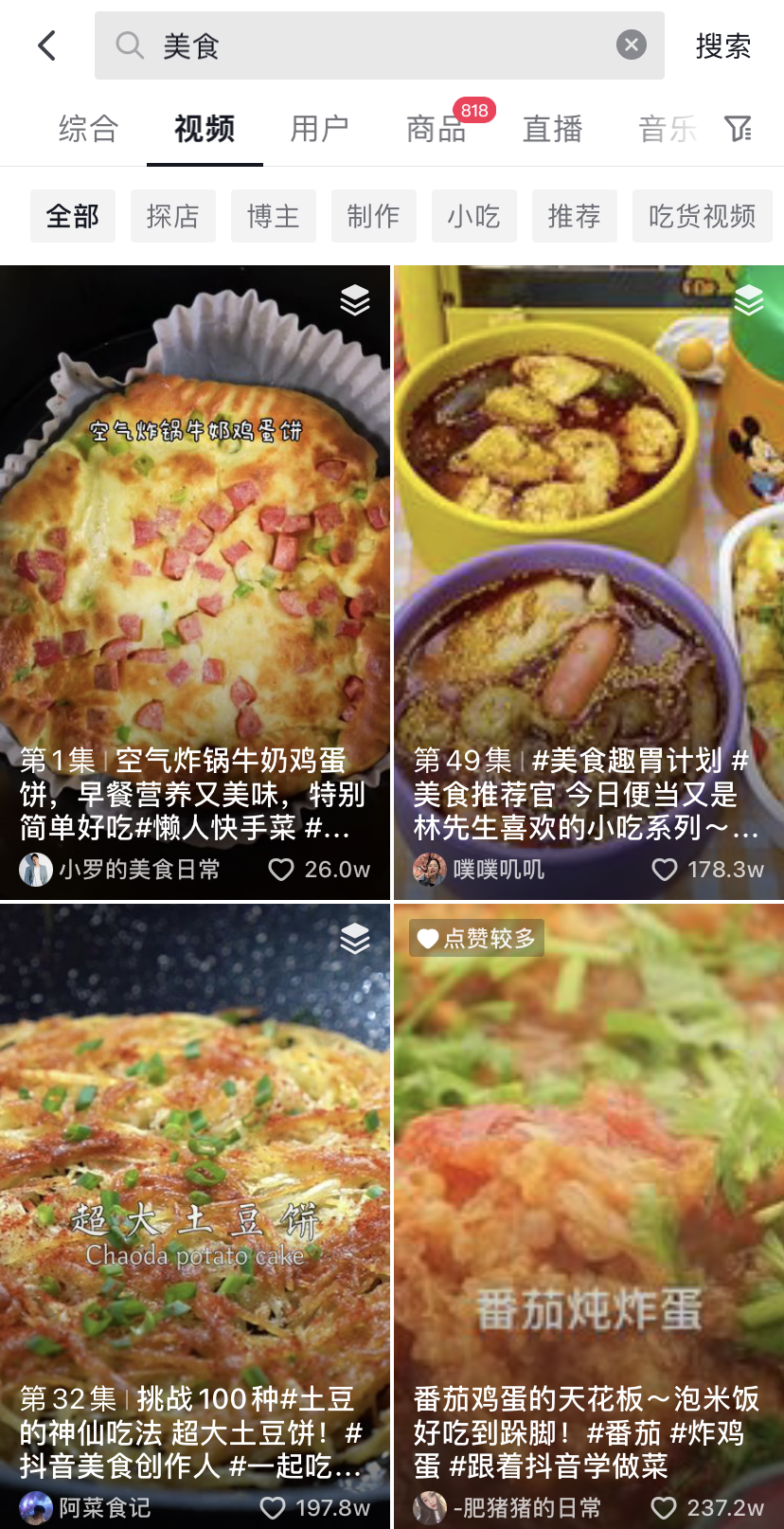This screenshot has height=1529, width=784.
Task: Select the 博主 filter chip
Action: (274, 216)
